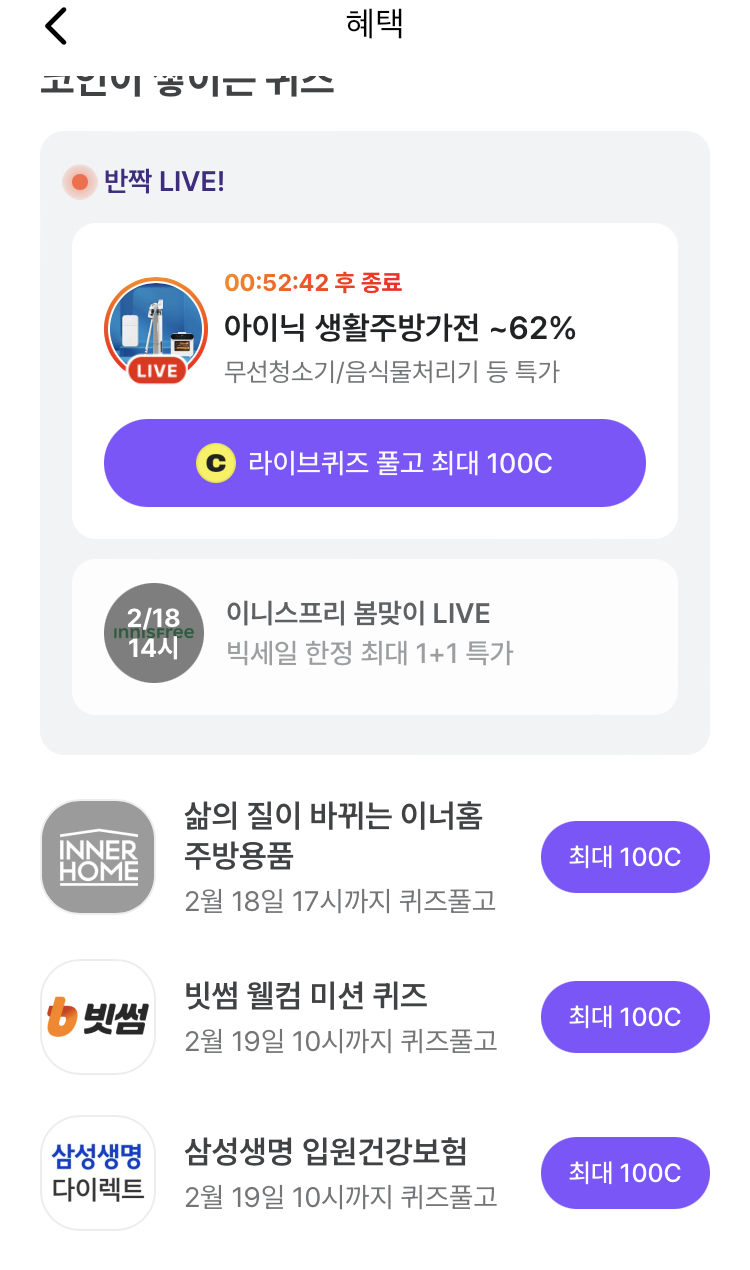Tap 라이브퀴즈 풀고 최대 100C button
The width and height of the screenshot is (750, 1270).
pyautogui.click(x=375, y=463)
